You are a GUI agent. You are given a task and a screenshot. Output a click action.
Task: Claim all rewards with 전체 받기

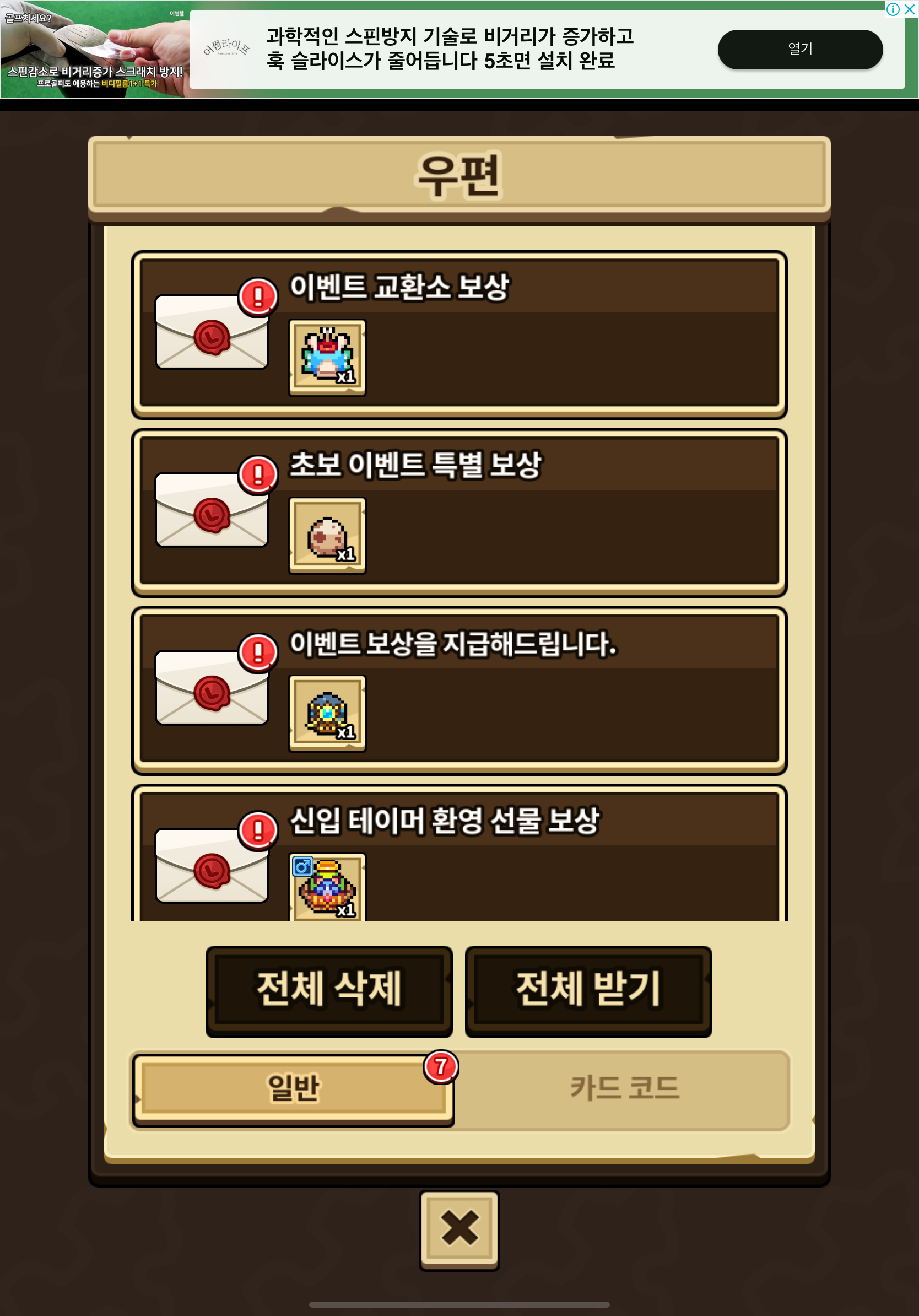coord(588,990)
